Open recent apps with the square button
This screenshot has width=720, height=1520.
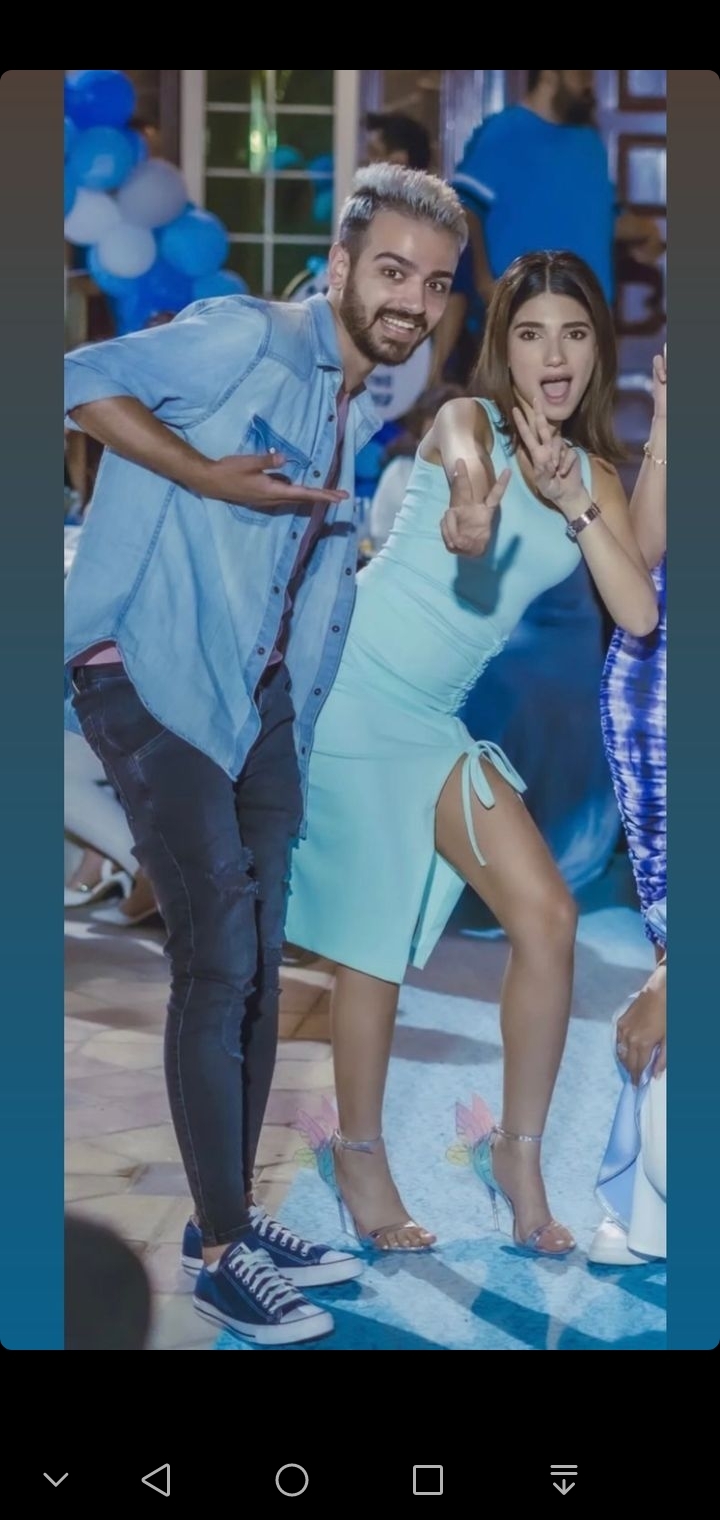click(x=428, y=1480)
